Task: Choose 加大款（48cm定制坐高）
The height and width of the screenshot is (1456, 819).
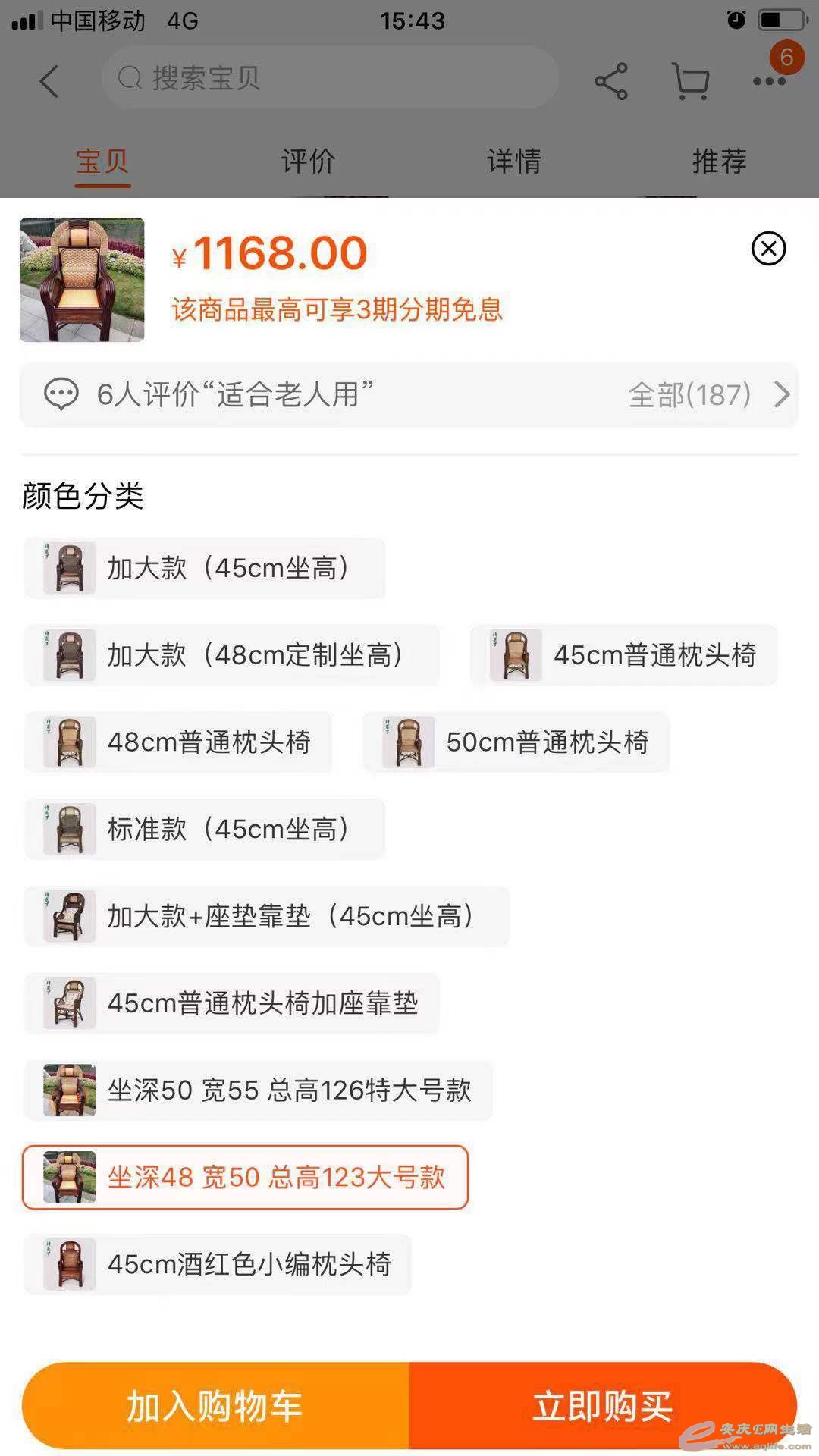Action: (231, 655)
